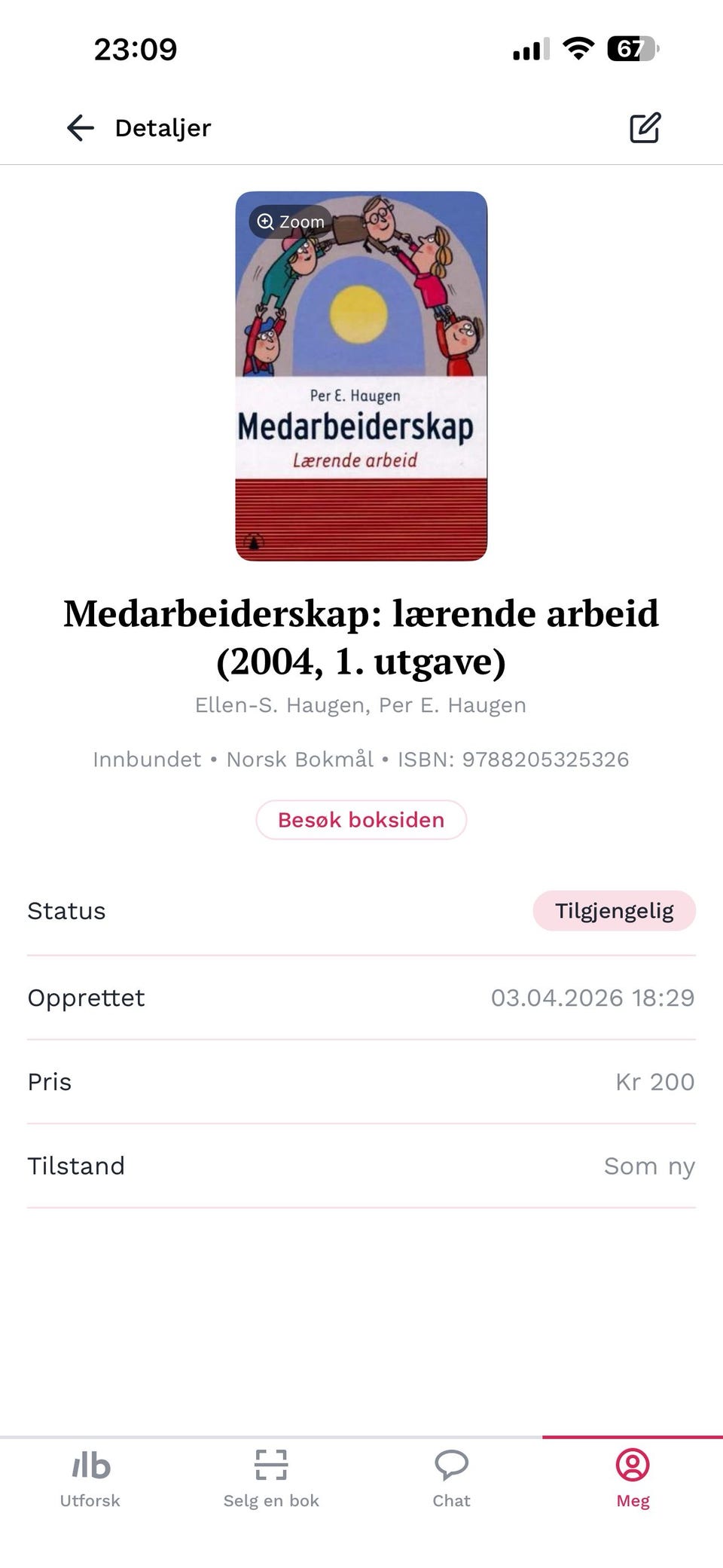The image size is (723, 1568).
Task: Expand the Tilstand row showing Som ny
Action: coord(361,1165)
